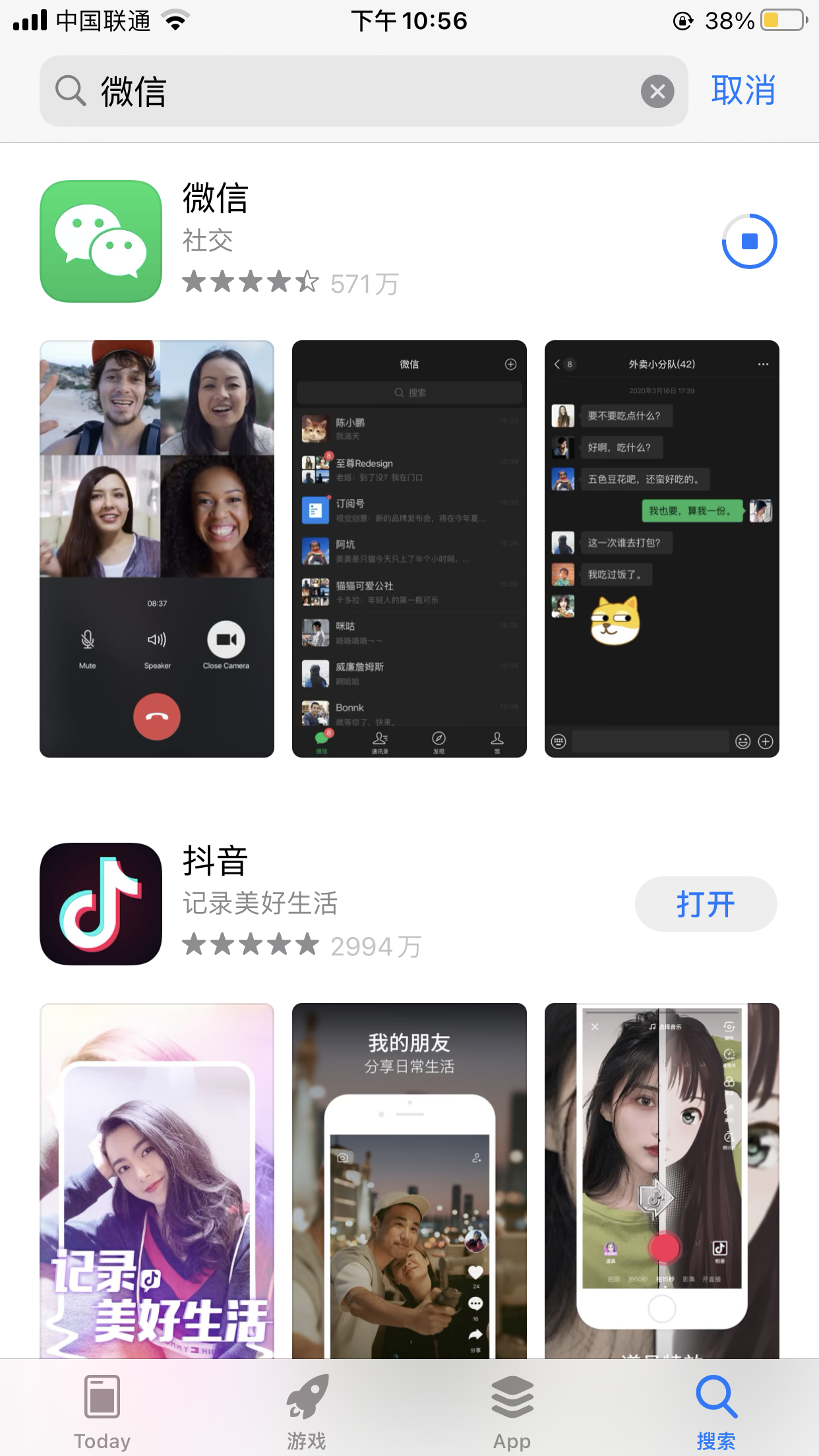
Task: View 抖音 记录美好生活 screenshot
Action: click(157, 1180)
